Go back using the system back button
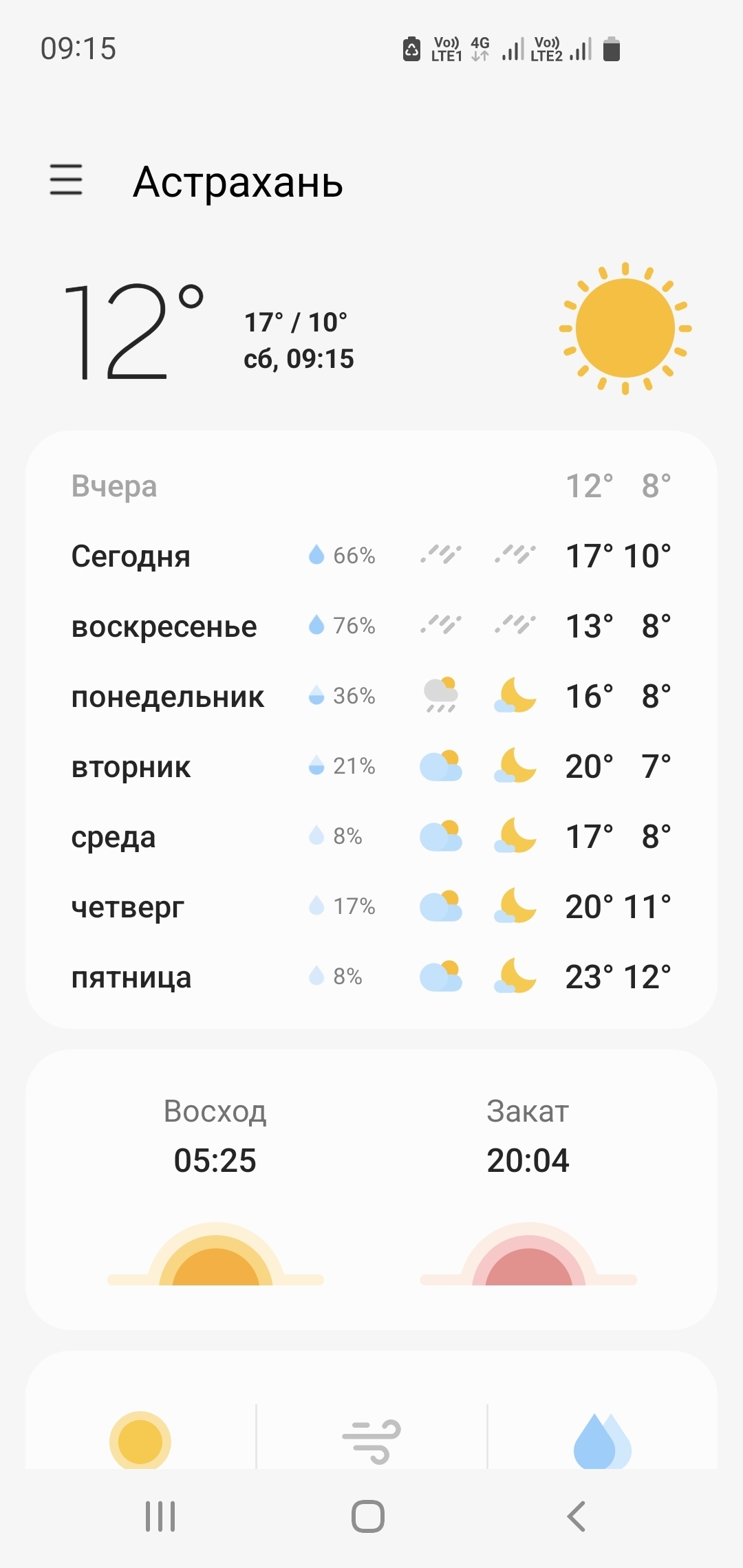743x1568 pixels. click(577, 1516)
